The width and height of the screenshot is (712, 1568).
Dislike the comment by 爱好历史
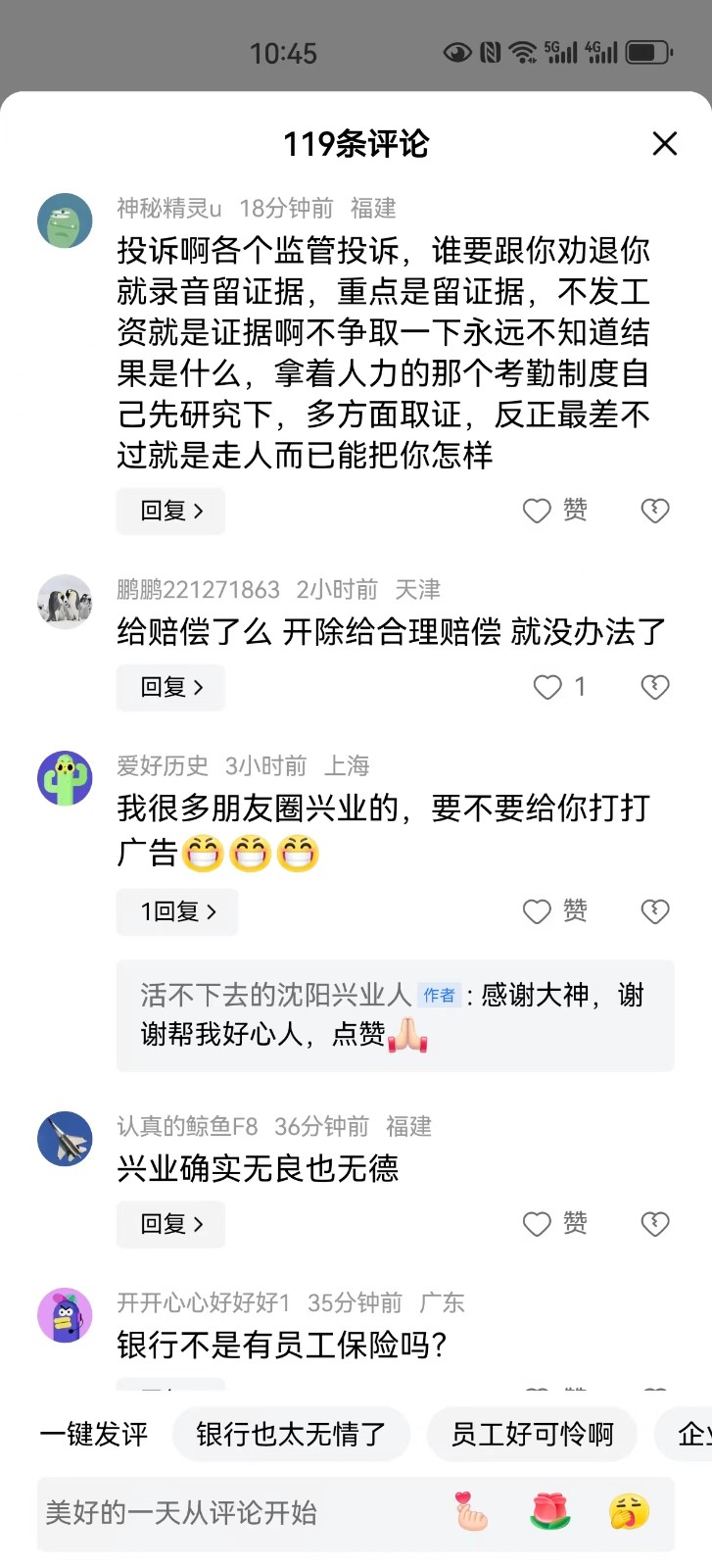(654, 911)
